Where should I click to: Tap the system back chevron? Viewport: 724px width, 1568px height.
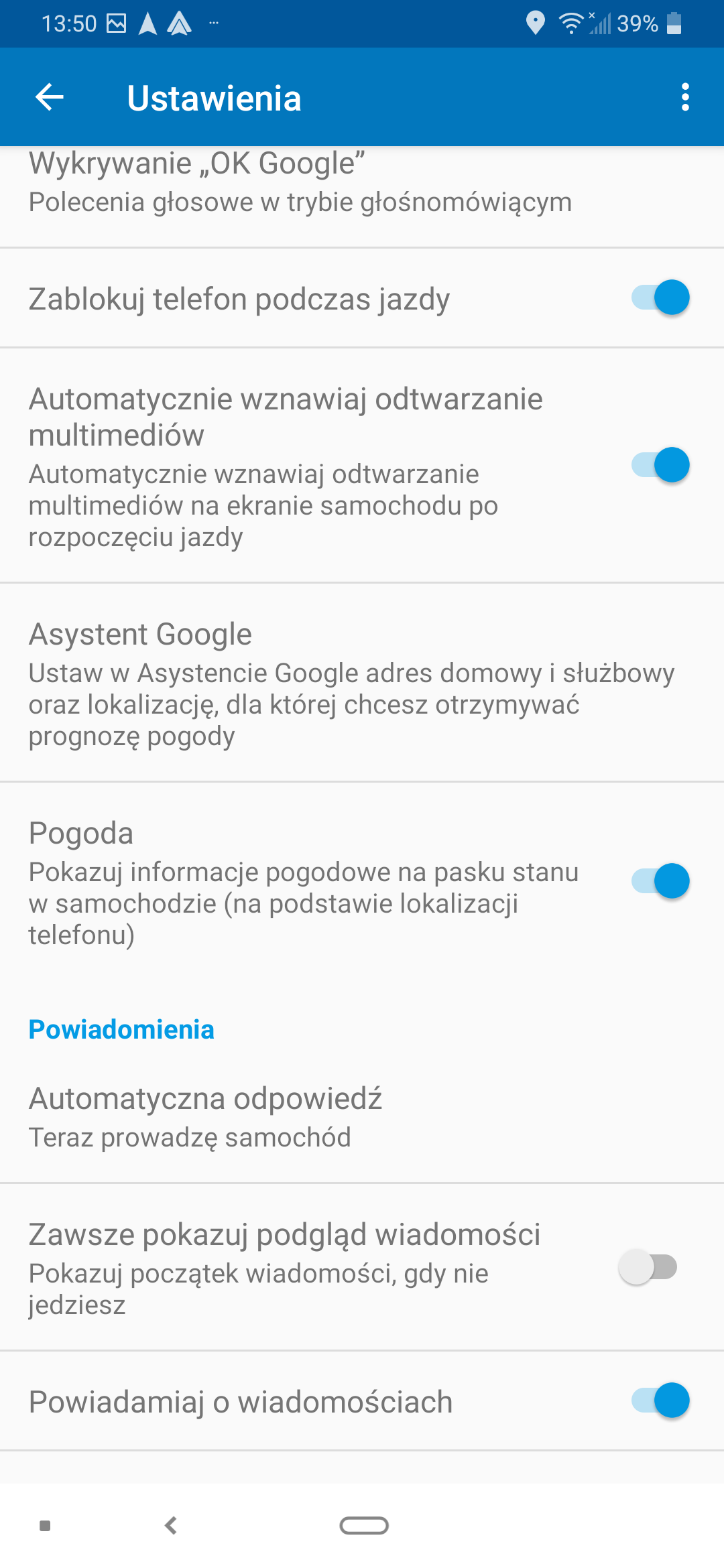171,1526
